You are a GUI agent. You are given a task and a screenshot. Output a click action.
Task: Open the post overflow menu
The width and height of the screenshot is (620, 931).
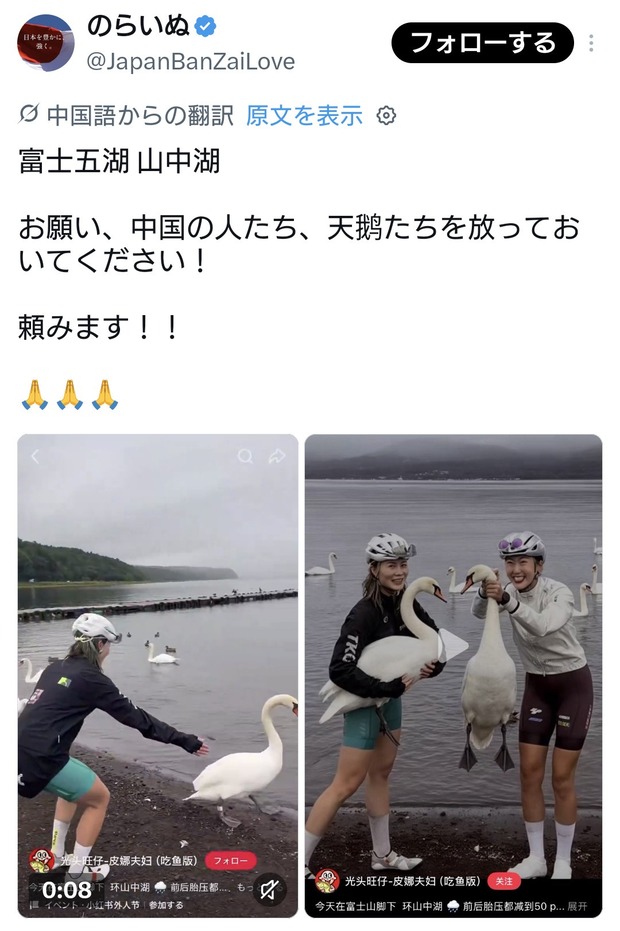[591, 43]
